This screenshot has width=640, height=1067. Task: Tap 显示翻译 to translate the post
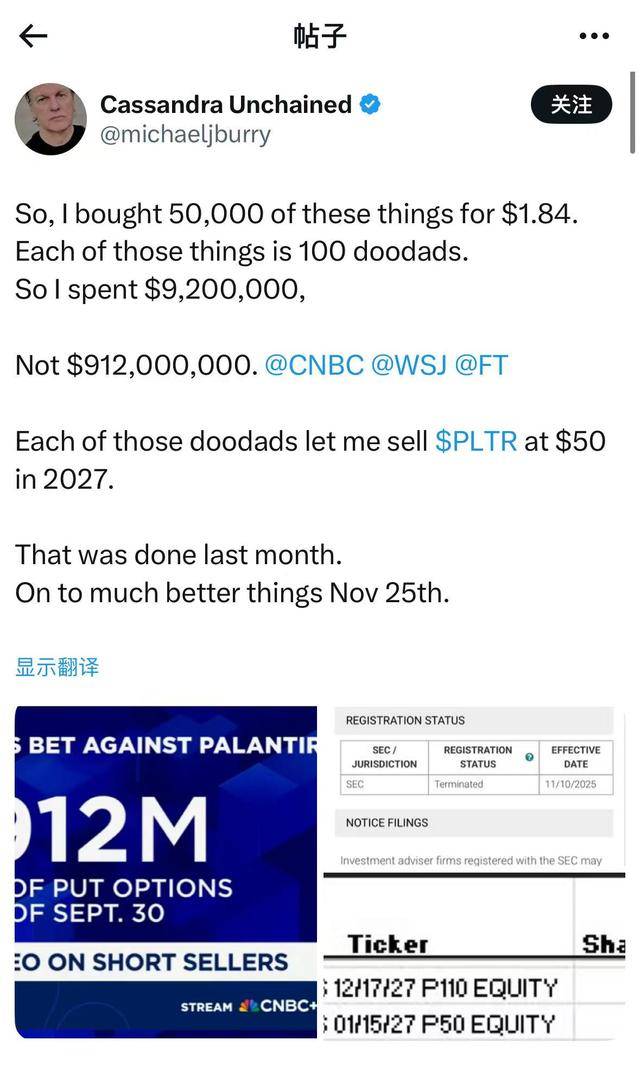point(57,667)
